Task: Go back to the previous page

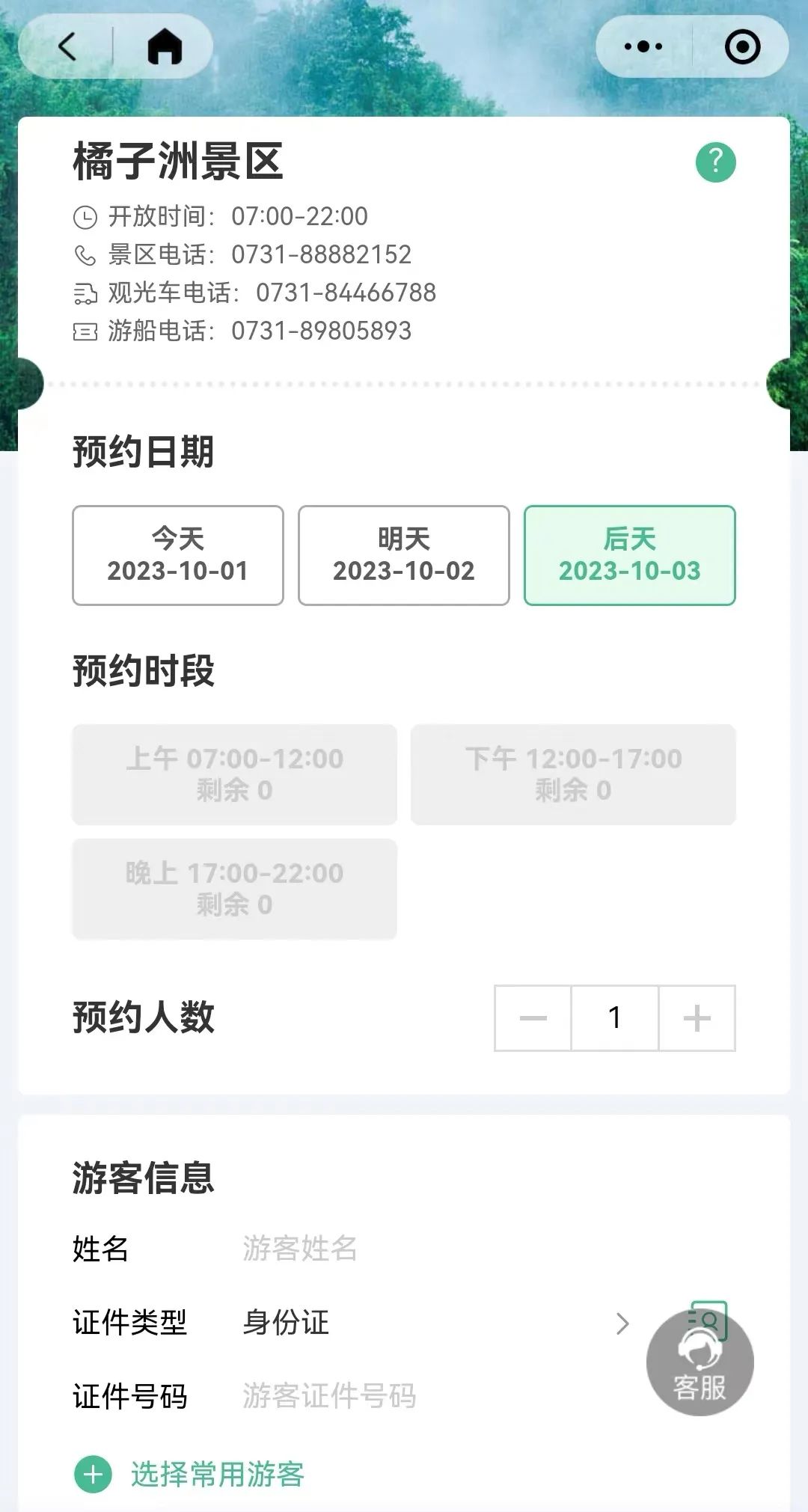Action: click(67, 46)
